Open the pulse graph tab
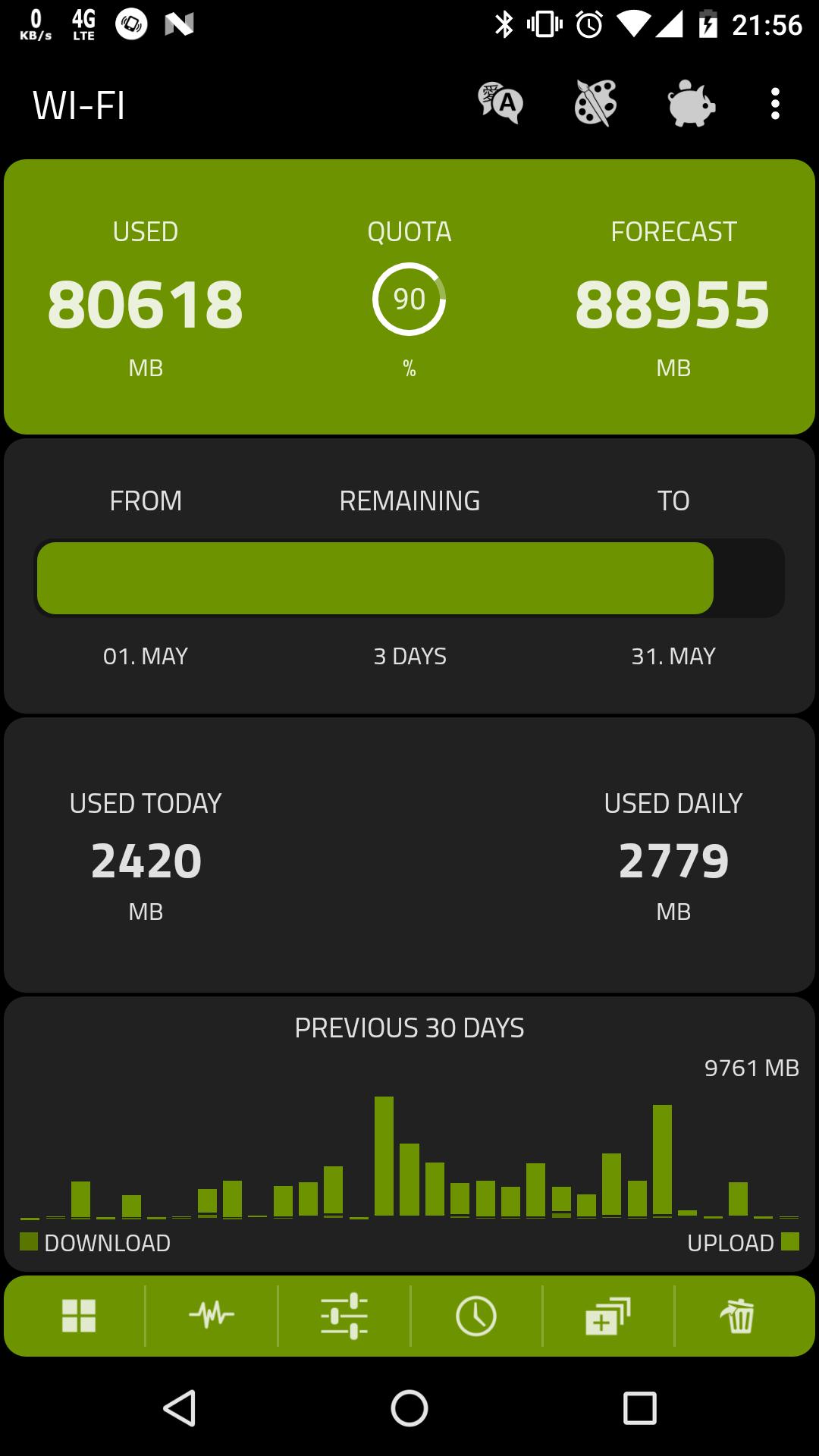Screen dimensions: 819x1456 point(212,1316)
